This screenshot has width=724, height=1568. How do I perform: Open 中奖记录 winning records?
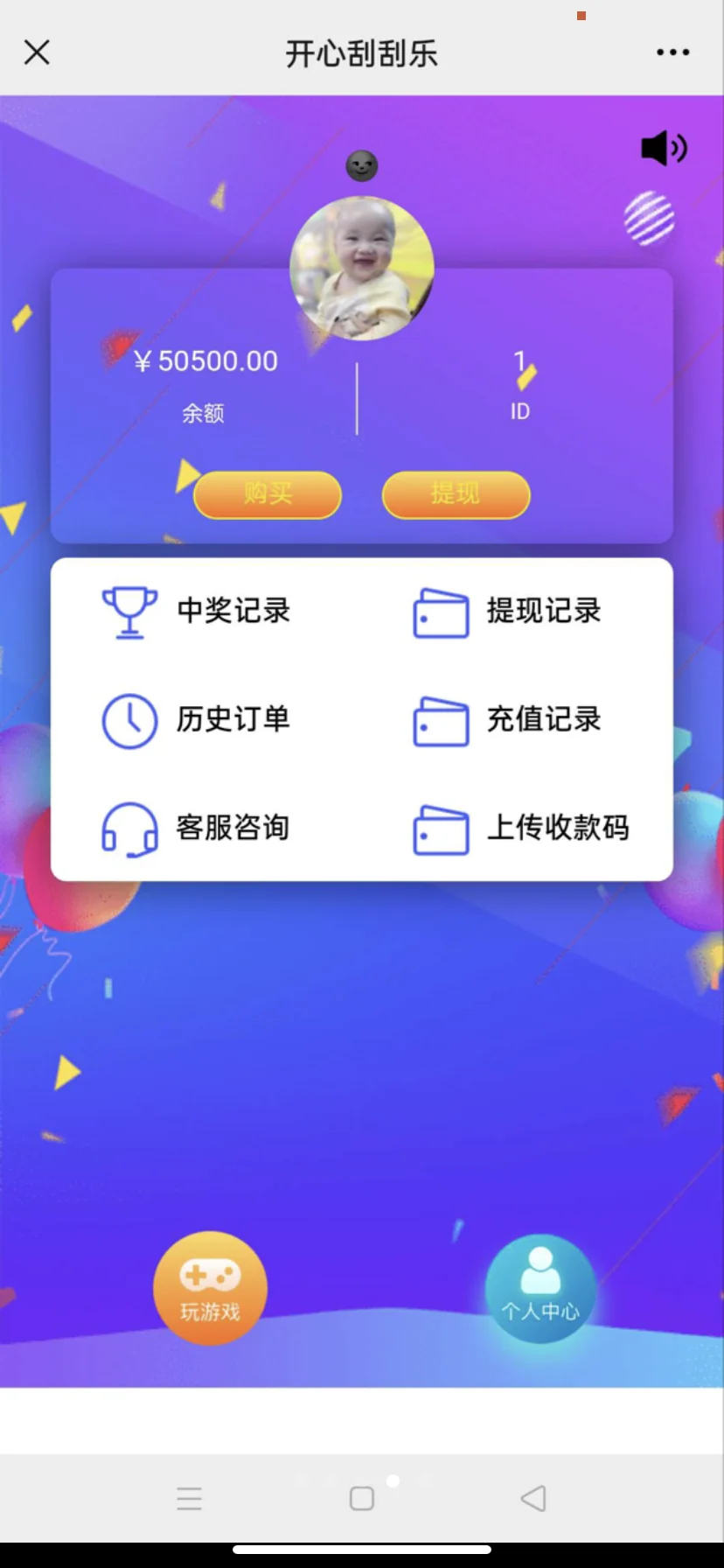198,611
